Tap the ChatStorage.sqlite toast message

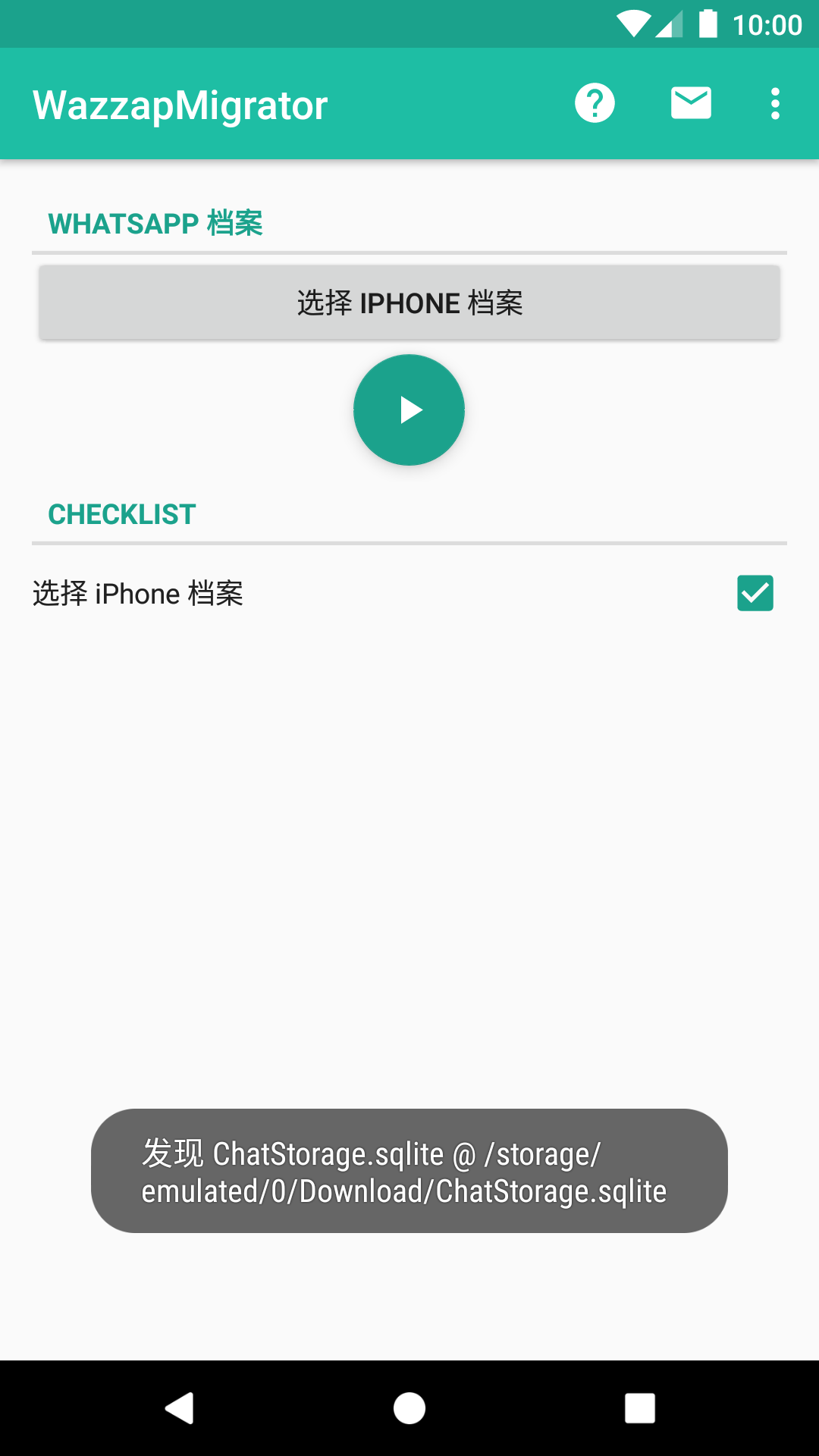pos(409,1172)
